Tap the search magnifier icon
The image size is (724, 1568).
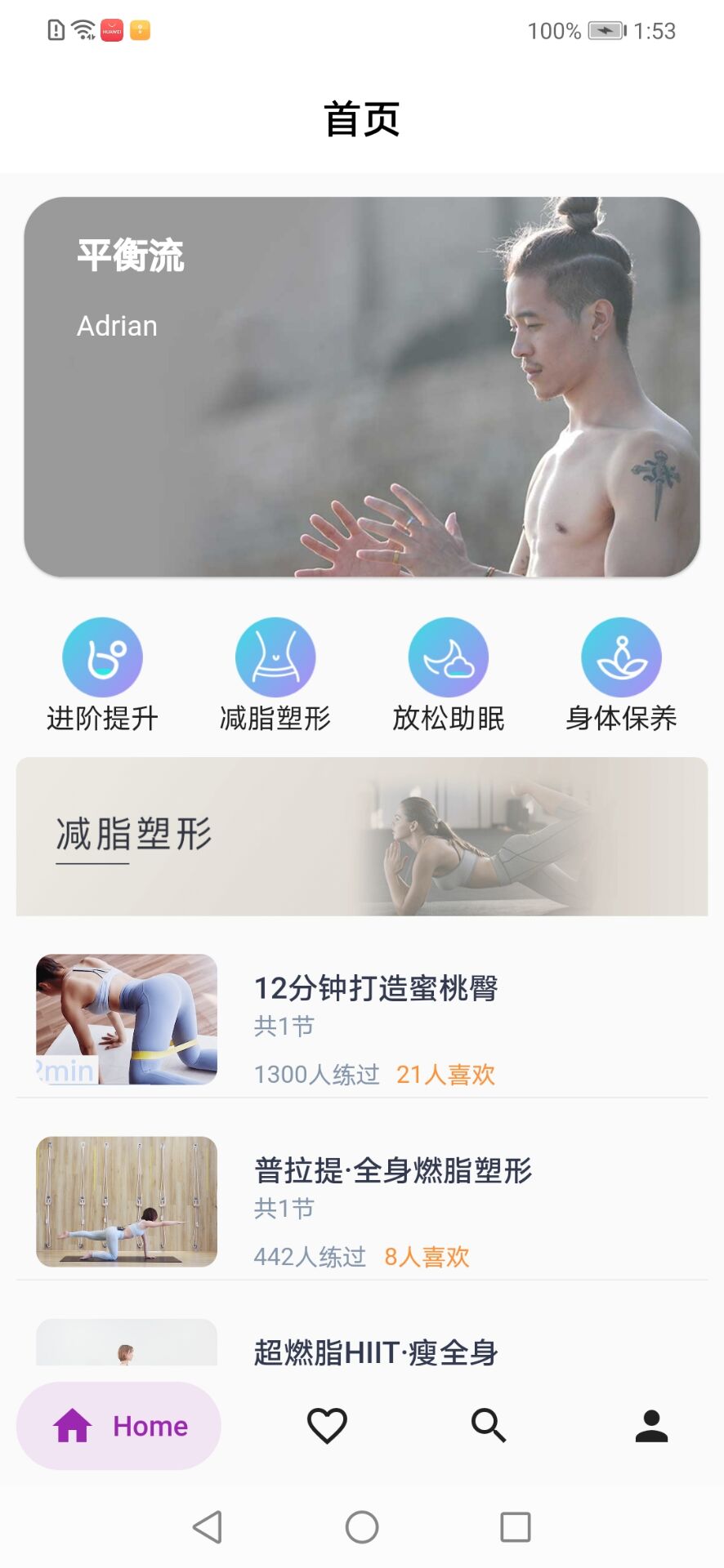pyautogui.click(x=488, y=1426)
